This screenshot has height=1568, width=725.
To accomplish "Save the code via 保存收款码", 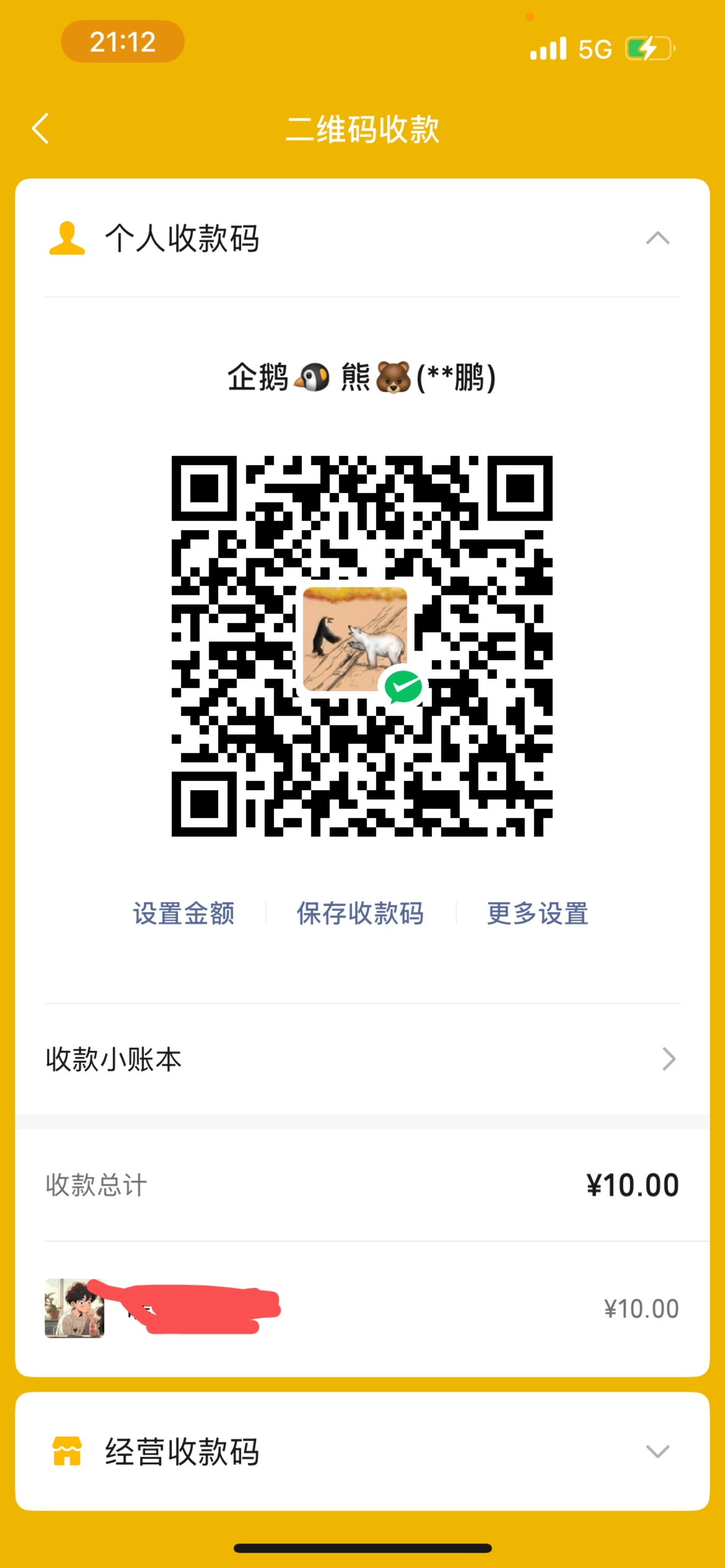I will pyautogui.click(x=361, y=913).
